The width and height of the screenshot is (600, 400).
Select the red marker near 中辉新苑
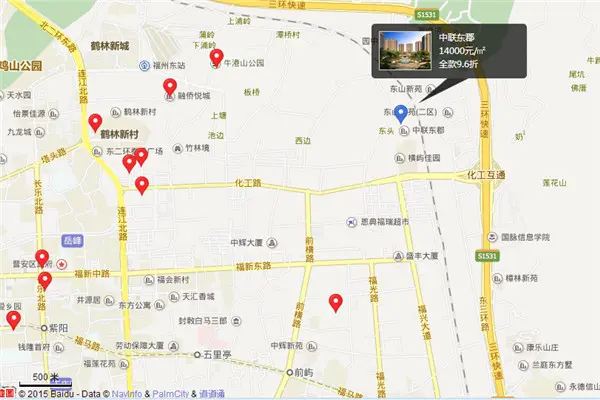[x=336, y=301]
